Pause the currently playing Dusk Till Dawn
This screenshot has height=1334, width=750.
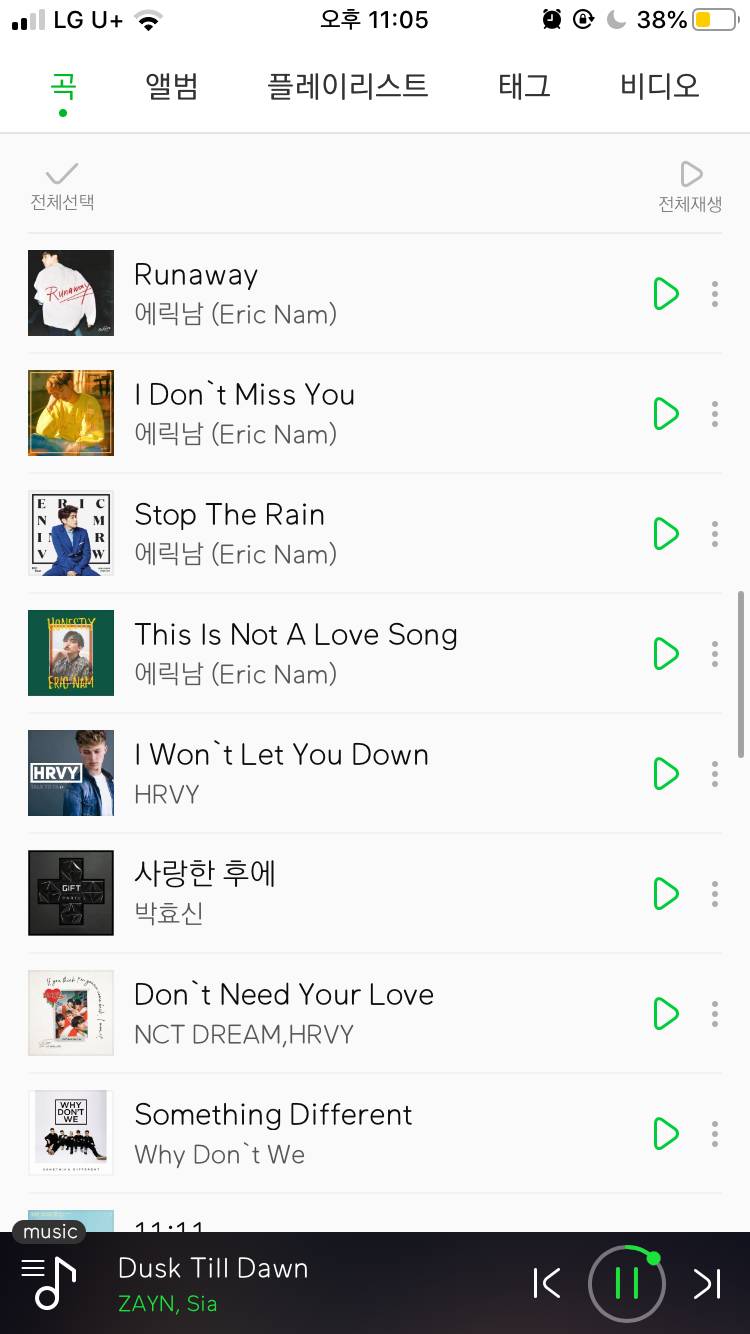point(627,1283)
